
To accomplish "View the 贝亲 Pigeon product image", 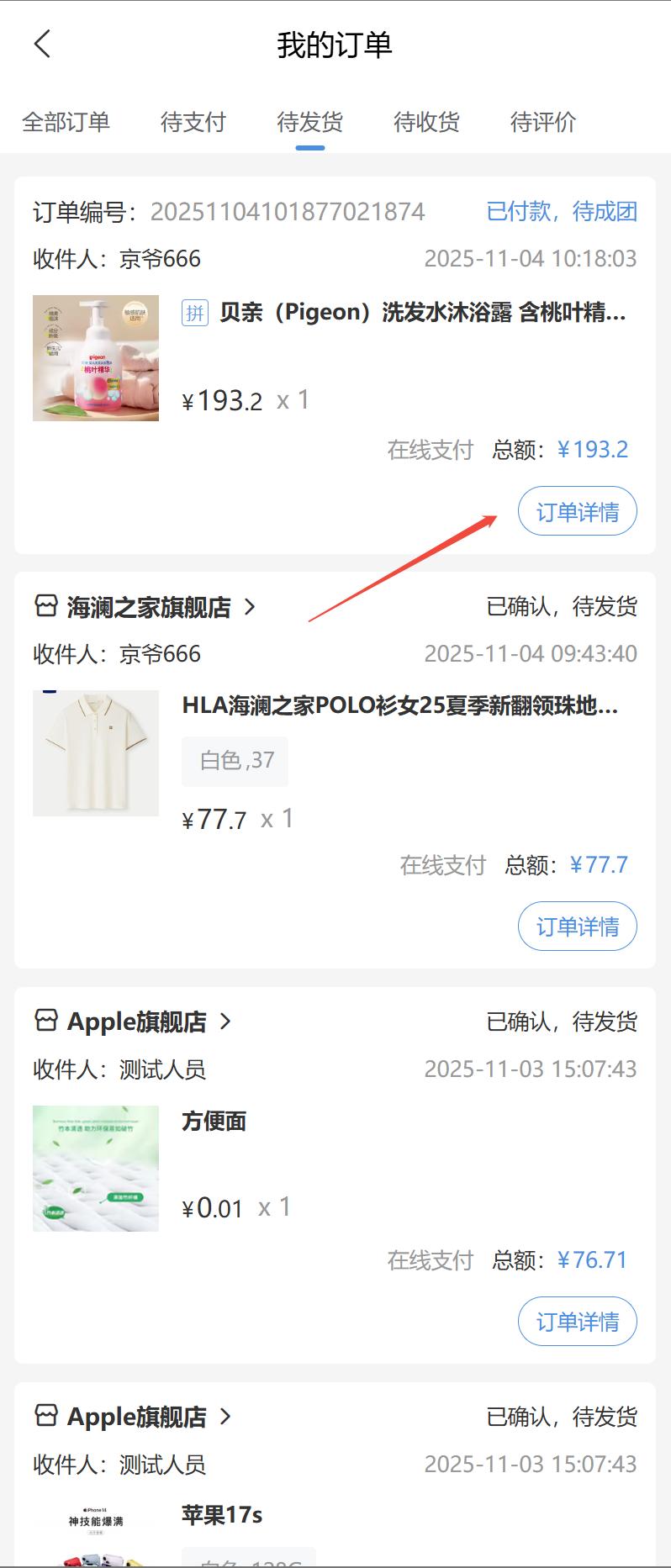I will [x=96, y=358].
